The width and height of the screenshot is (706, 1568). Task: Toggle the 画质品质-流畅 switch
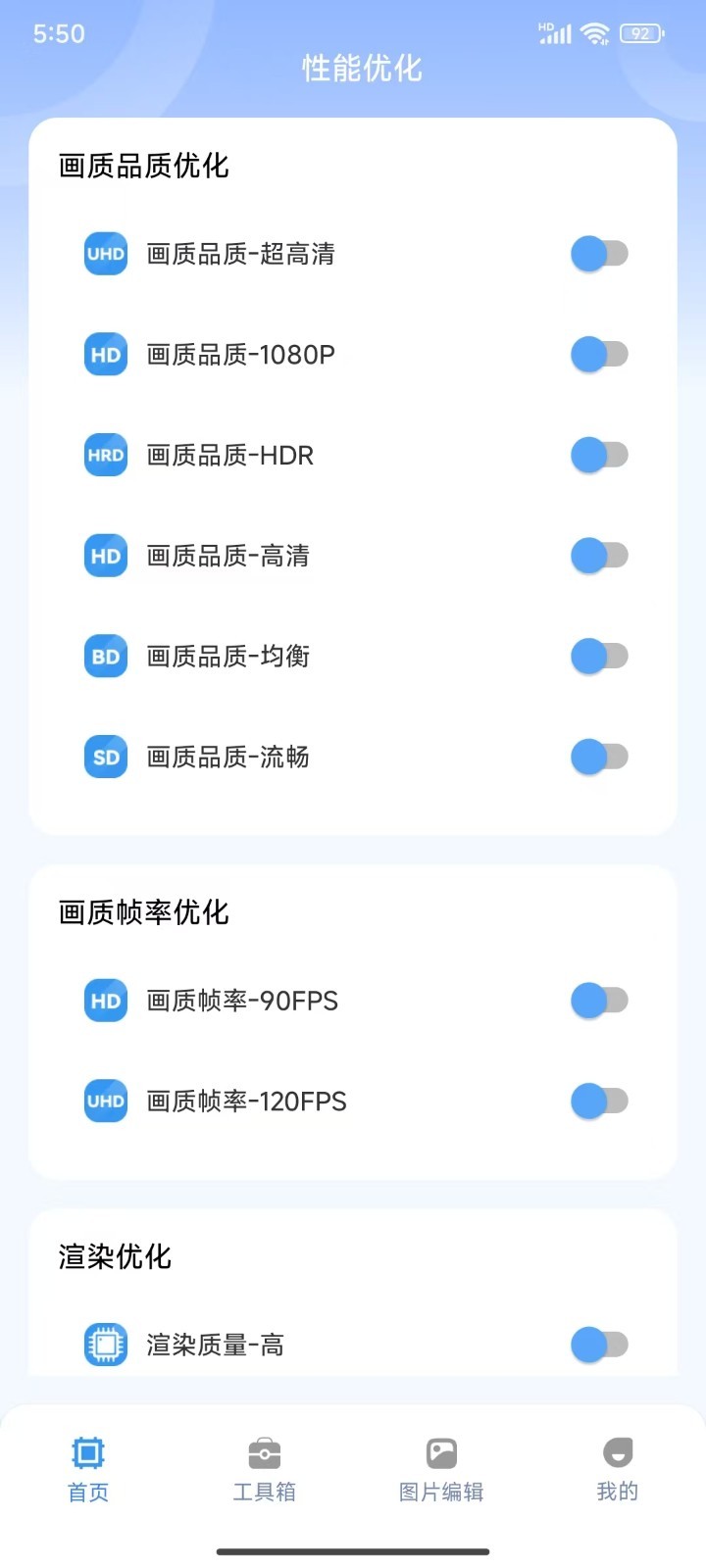[x=599, y=757]
